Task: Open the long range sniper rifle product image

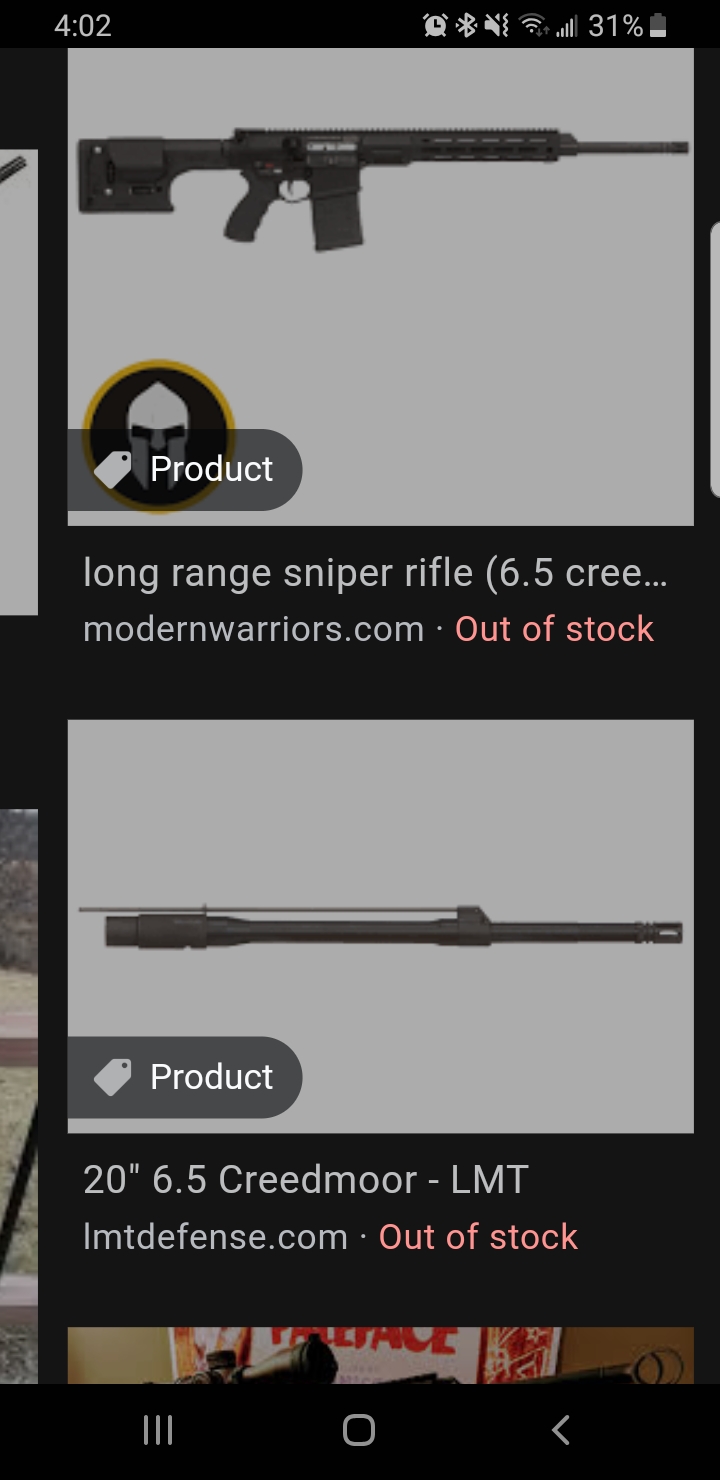Action: 380,287
